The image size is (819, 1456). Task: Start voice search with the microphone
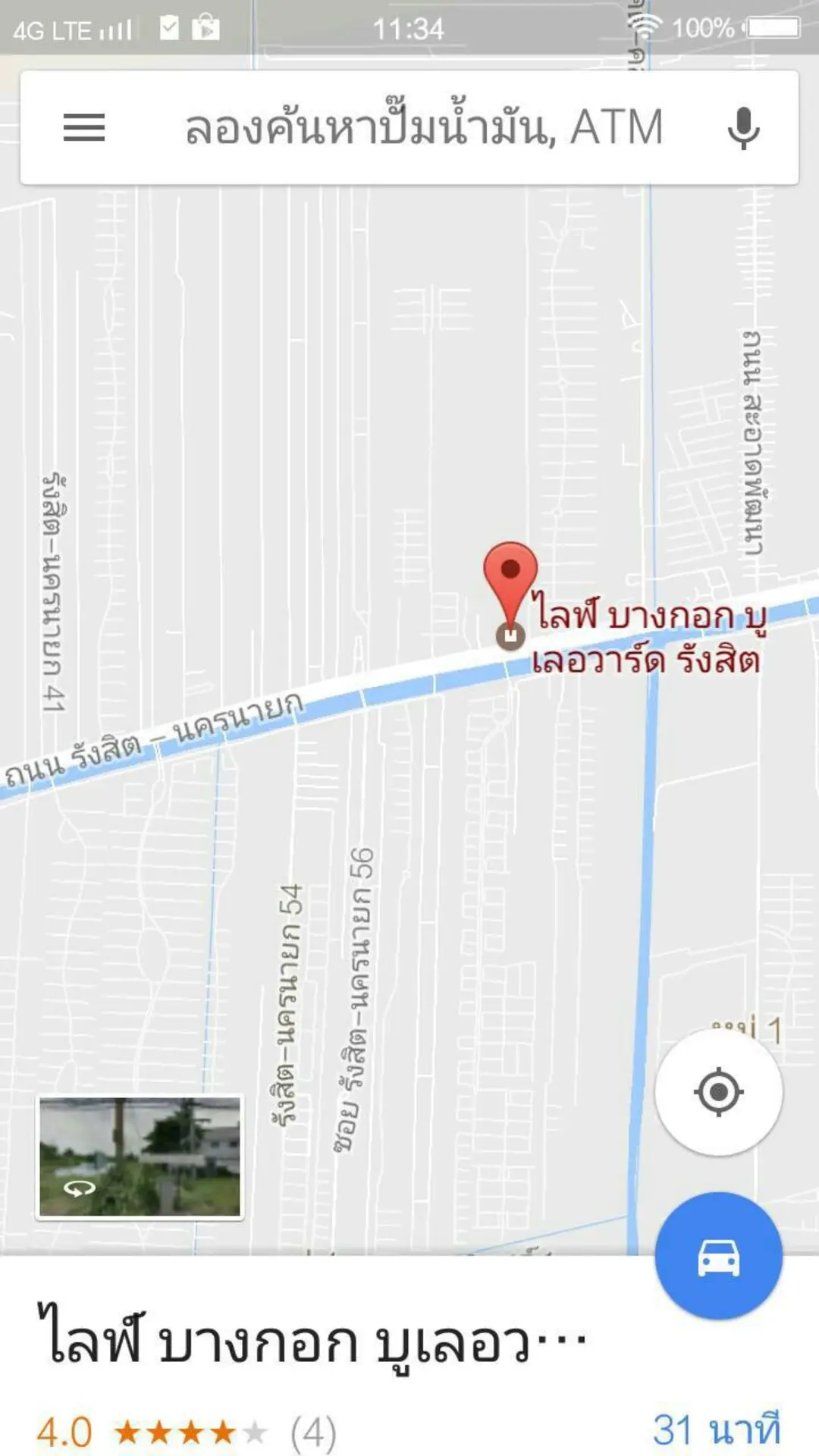click(743, 128)
